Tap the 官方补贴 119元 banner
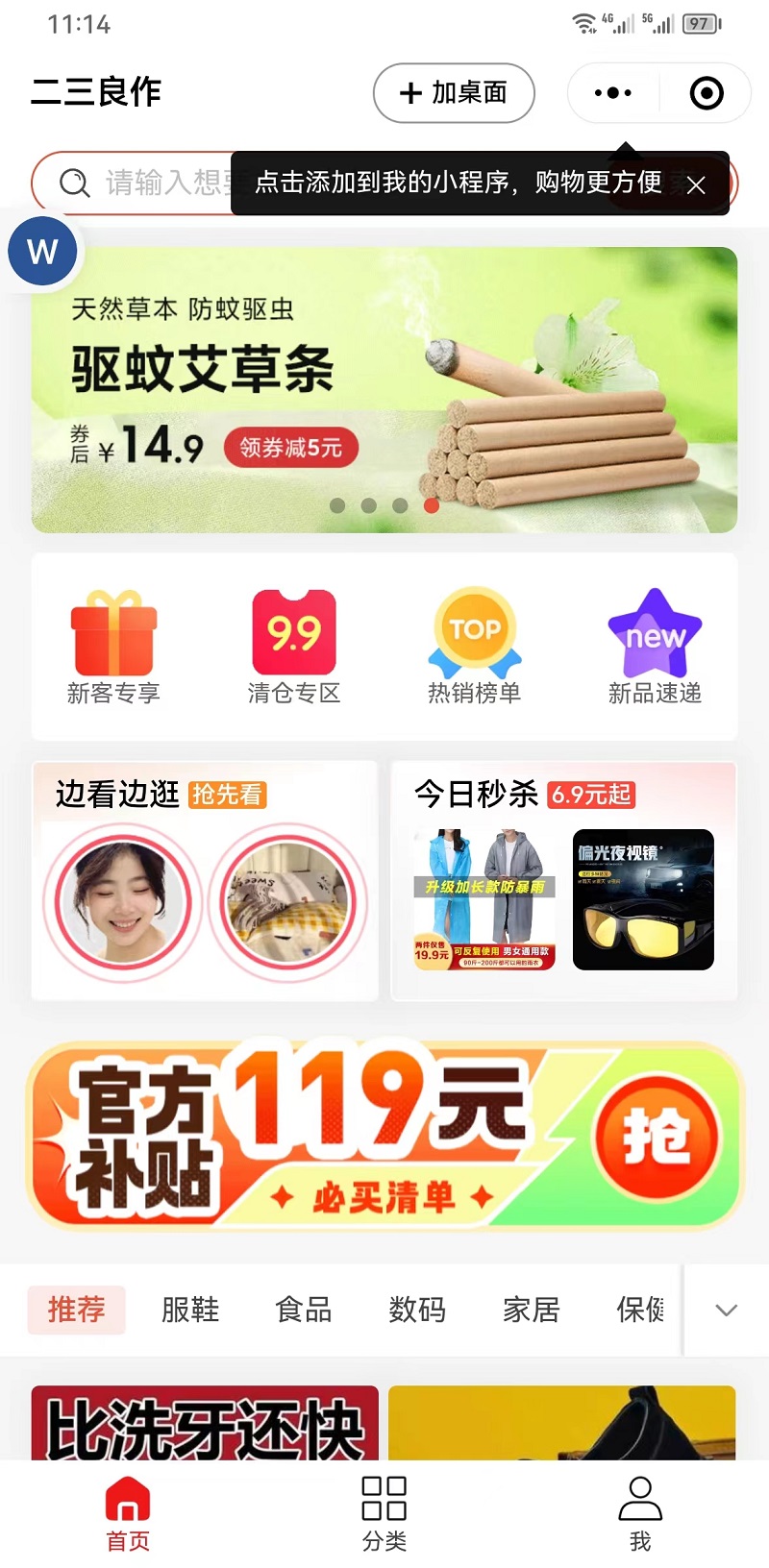 (384, 1136)
